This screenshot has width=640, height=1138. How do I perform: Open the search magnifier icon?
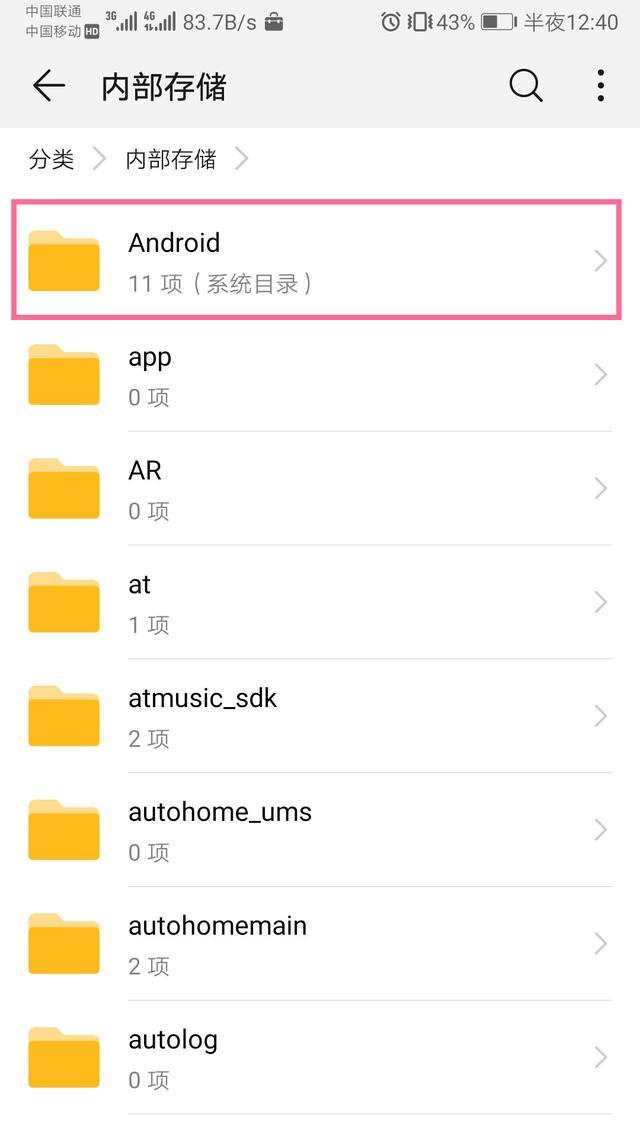(x=525, y=86)
